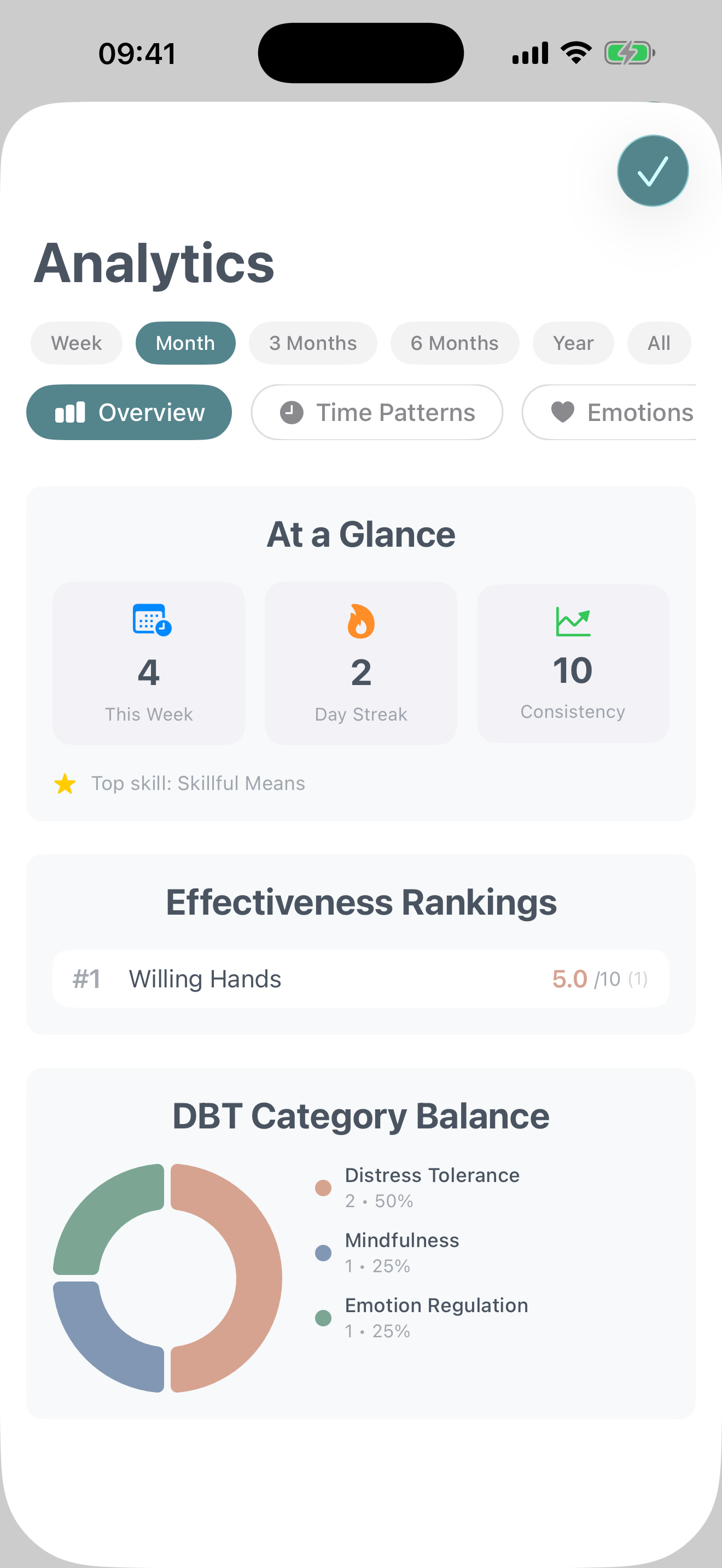Click the flame icon above Day Streak
Image resolution: width=722 pixels, height=1568 pixels.
pyautogui.click(x=360, y=622)
